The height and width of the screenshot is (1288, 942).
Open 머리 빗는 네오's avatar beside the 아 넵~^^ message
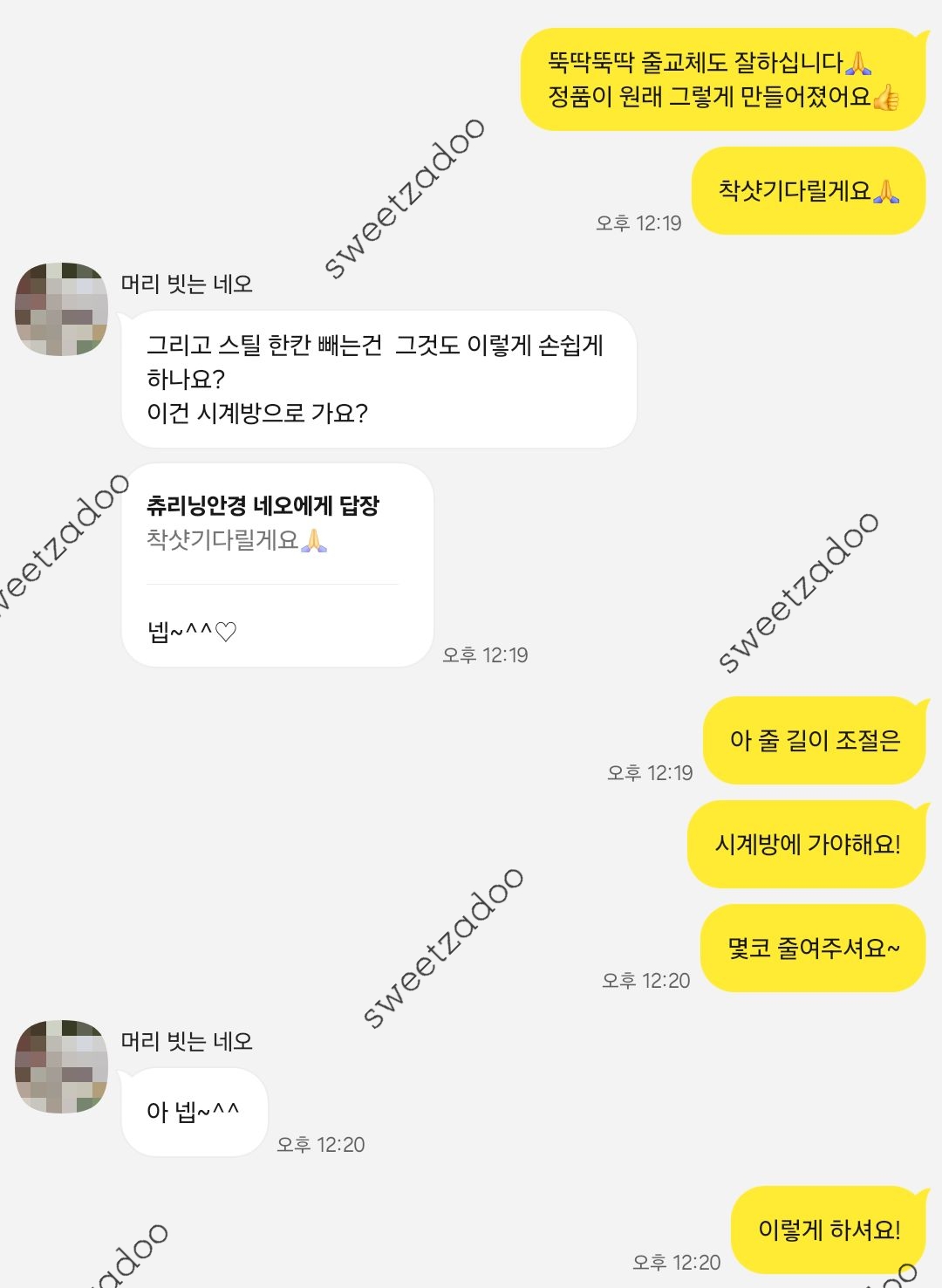(x=61, y=1066)
